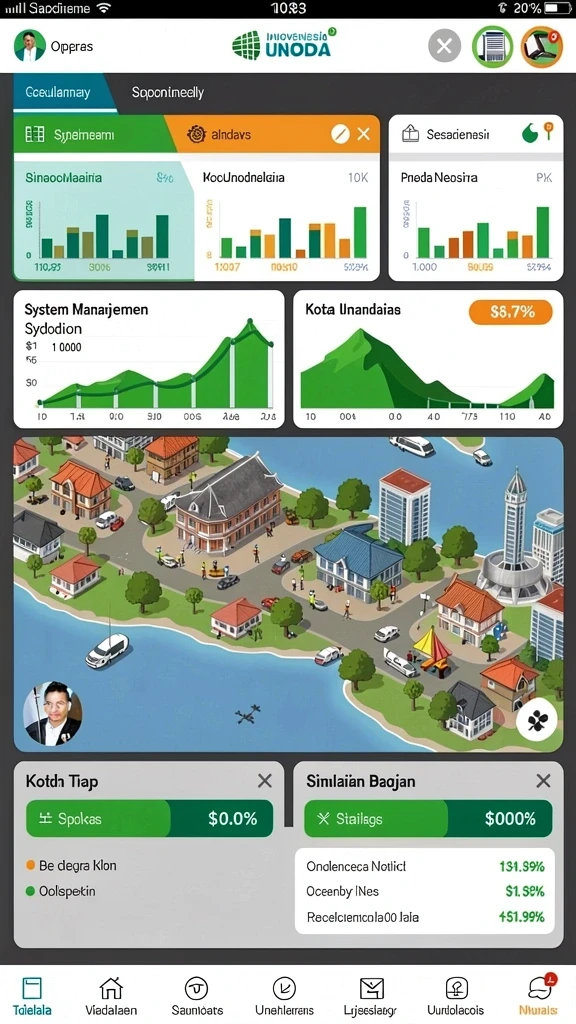
Task: Dismiss the Kotdh Tiap card
Action: pos(264,780)
